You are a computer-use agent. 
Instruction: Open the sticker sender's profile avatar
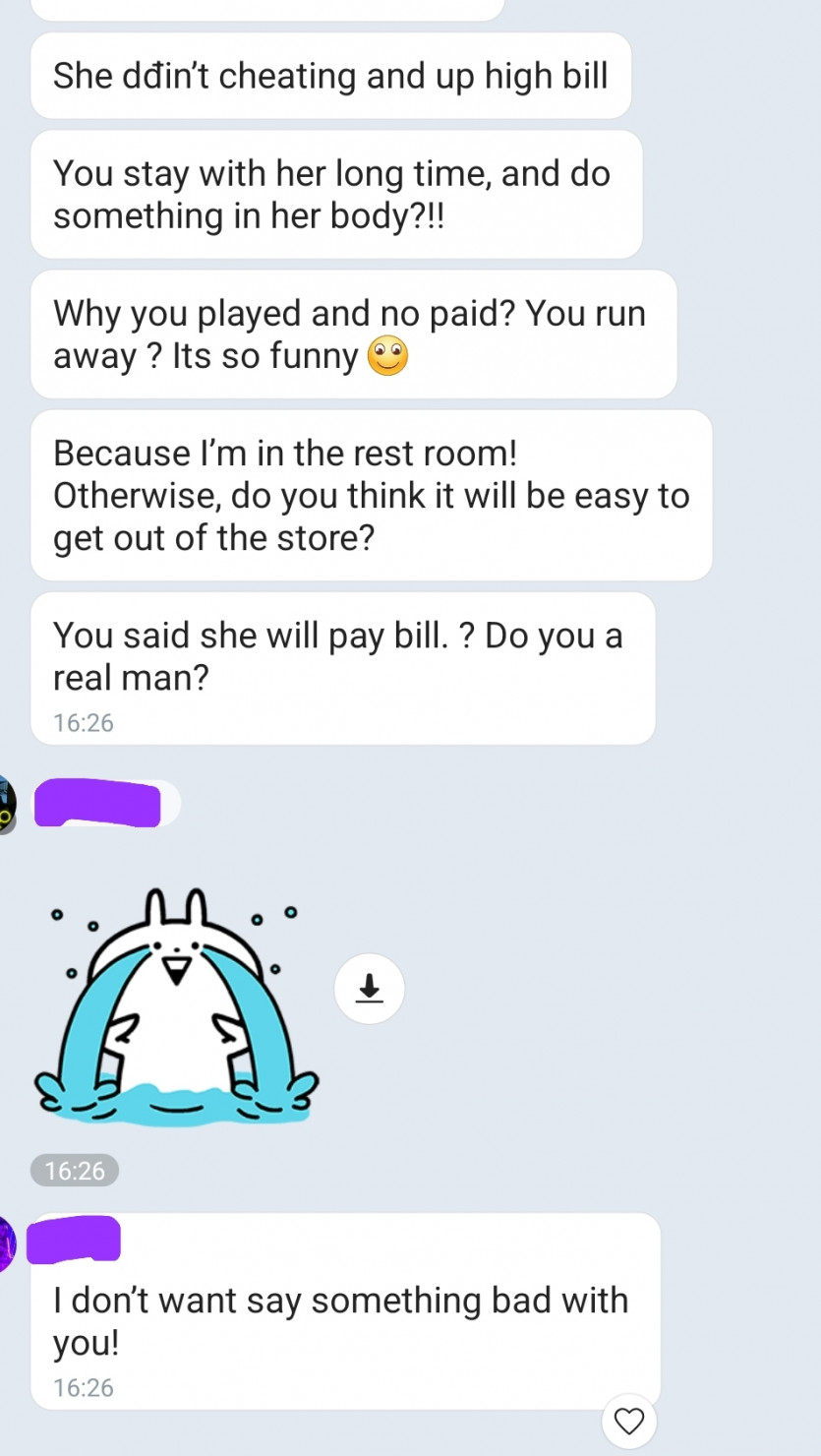(6, 804)
